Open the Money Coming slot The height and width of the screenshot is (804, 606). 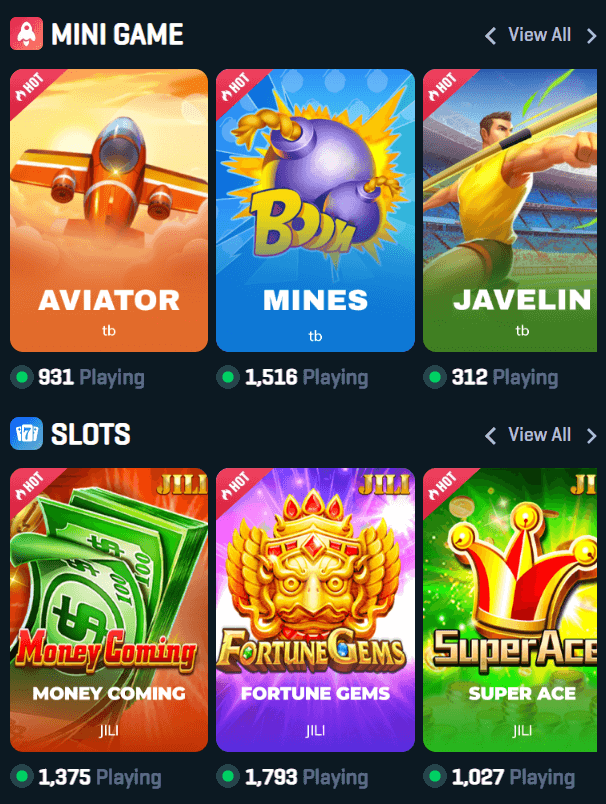point(109,610)
